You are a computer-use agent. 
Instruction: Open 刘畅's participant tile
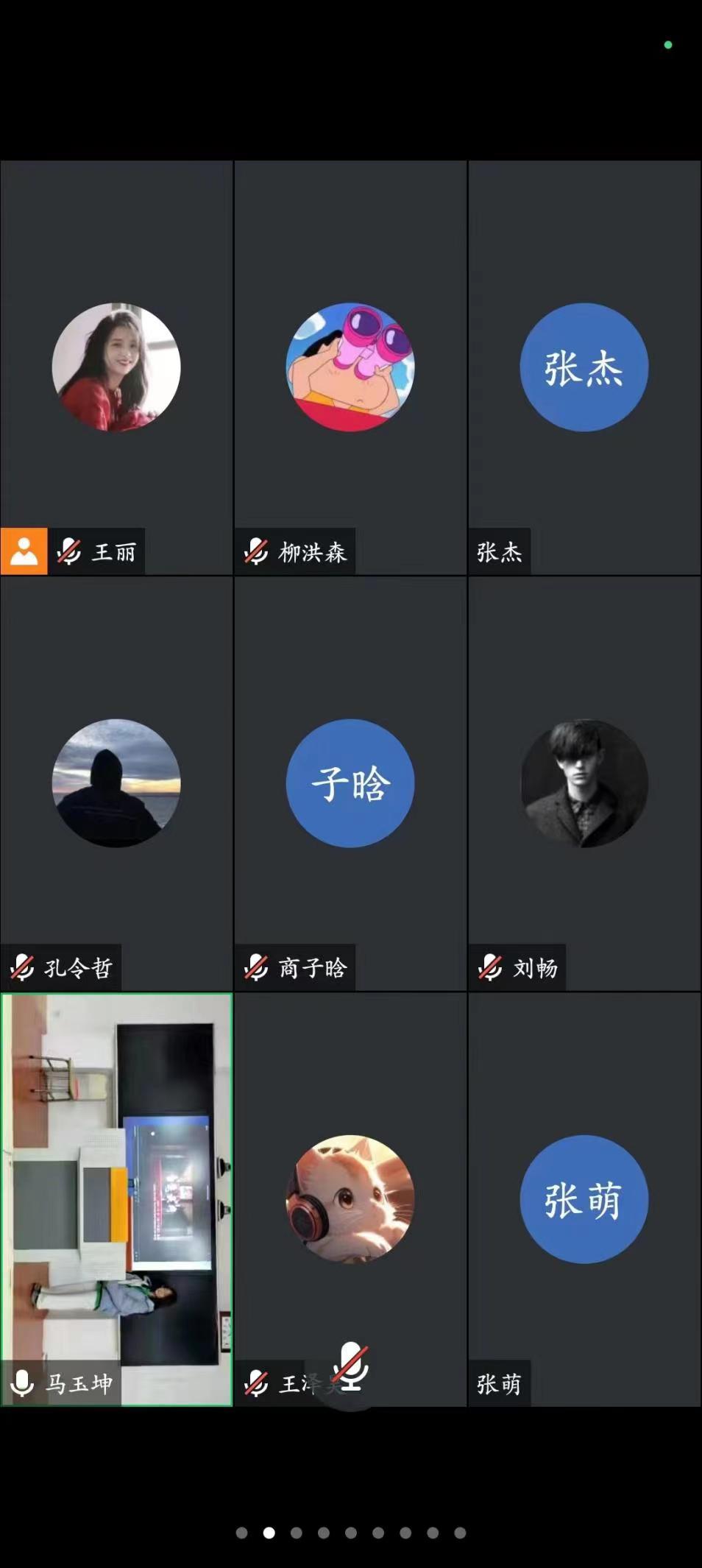584,783
